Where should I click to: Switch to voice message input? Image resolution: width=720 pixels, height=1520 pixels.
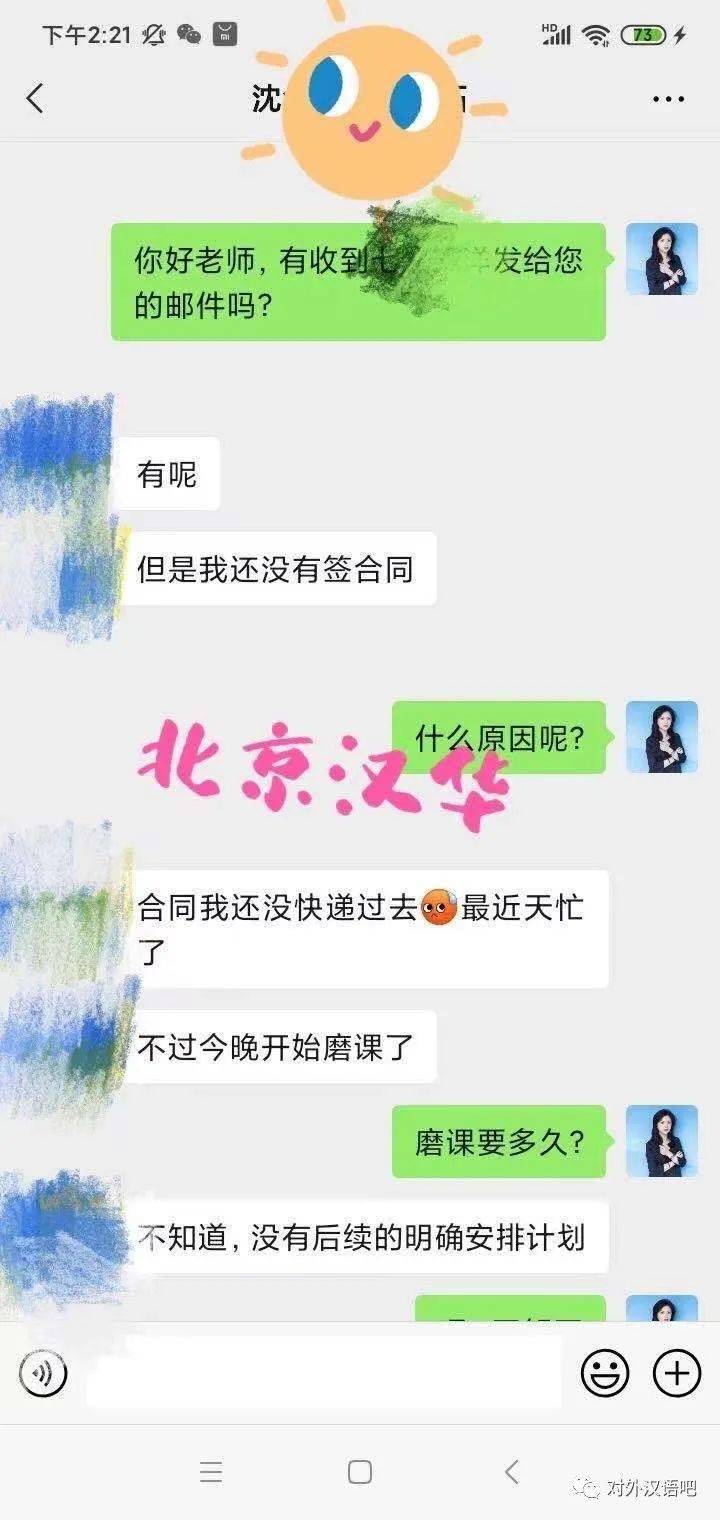coord(43,1373)
